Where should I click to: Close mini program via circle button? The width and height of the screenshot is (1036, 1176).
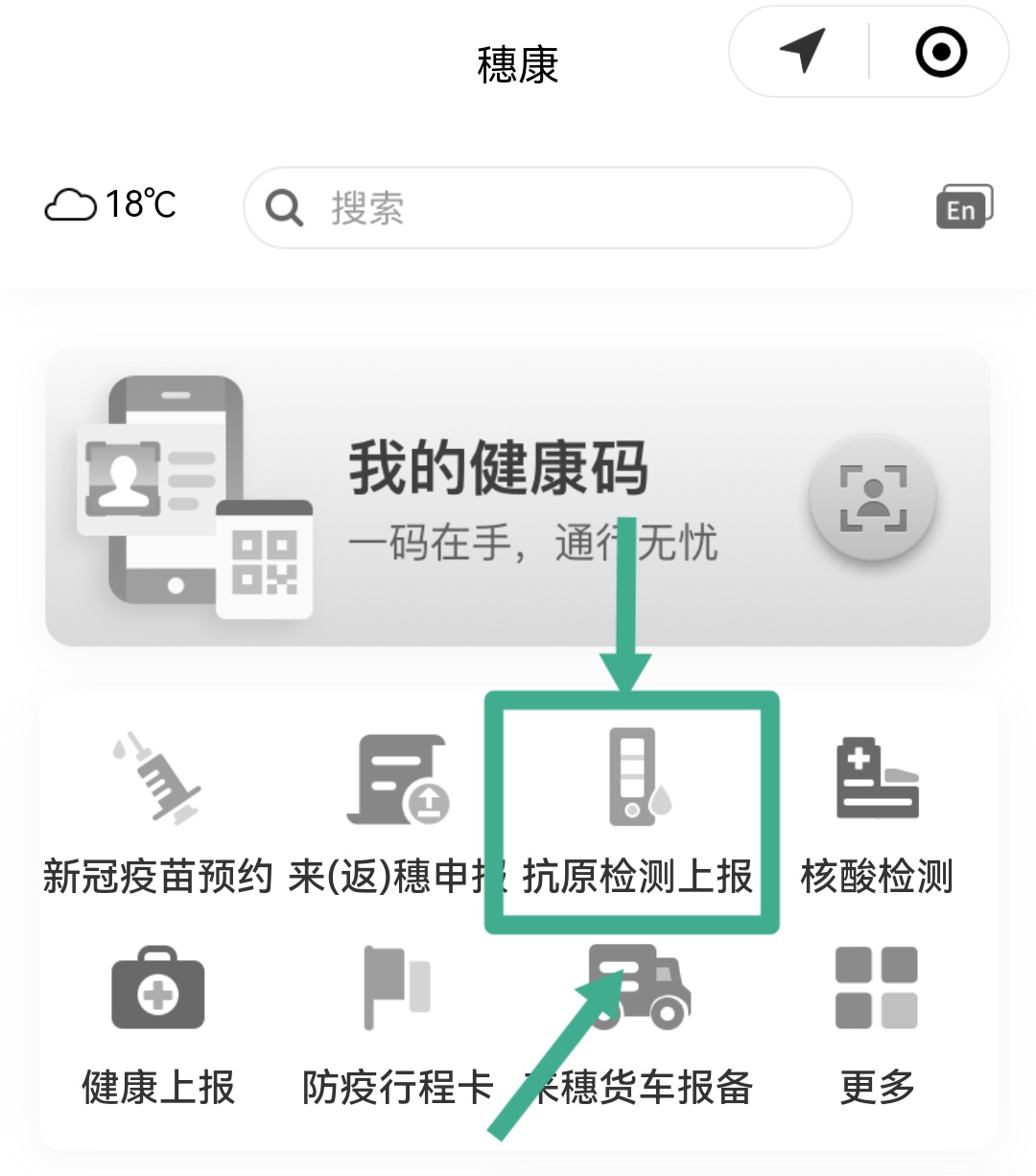click(x=940, y=51)
